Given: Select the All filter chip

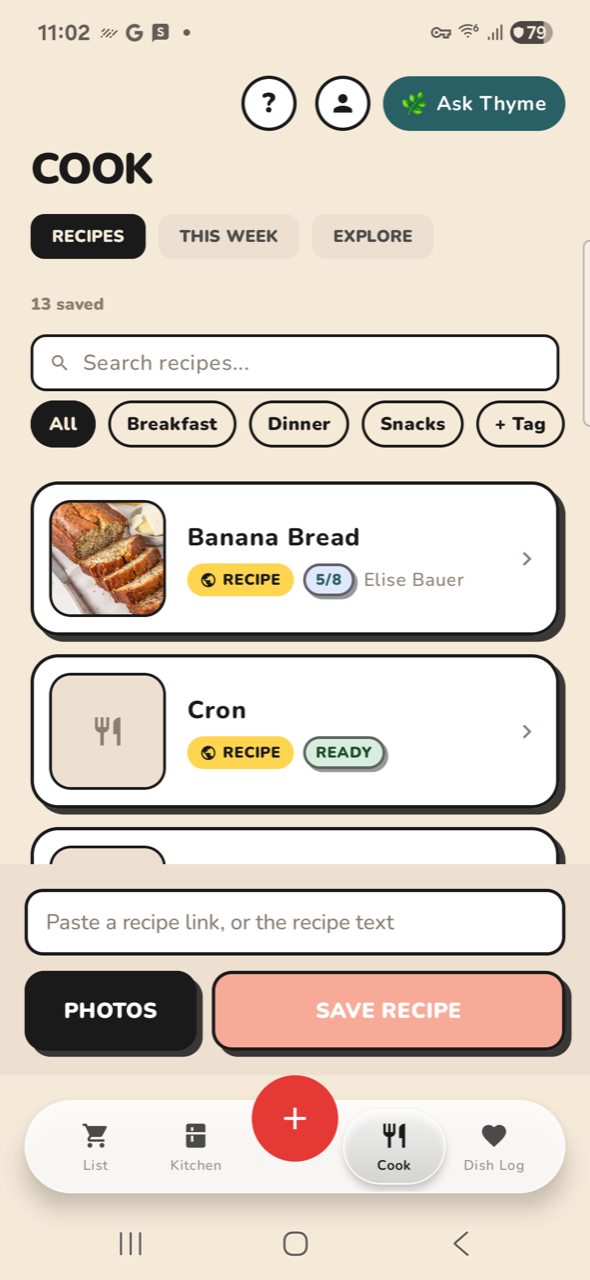Looking at the screenshot, I should coord(63,424).
